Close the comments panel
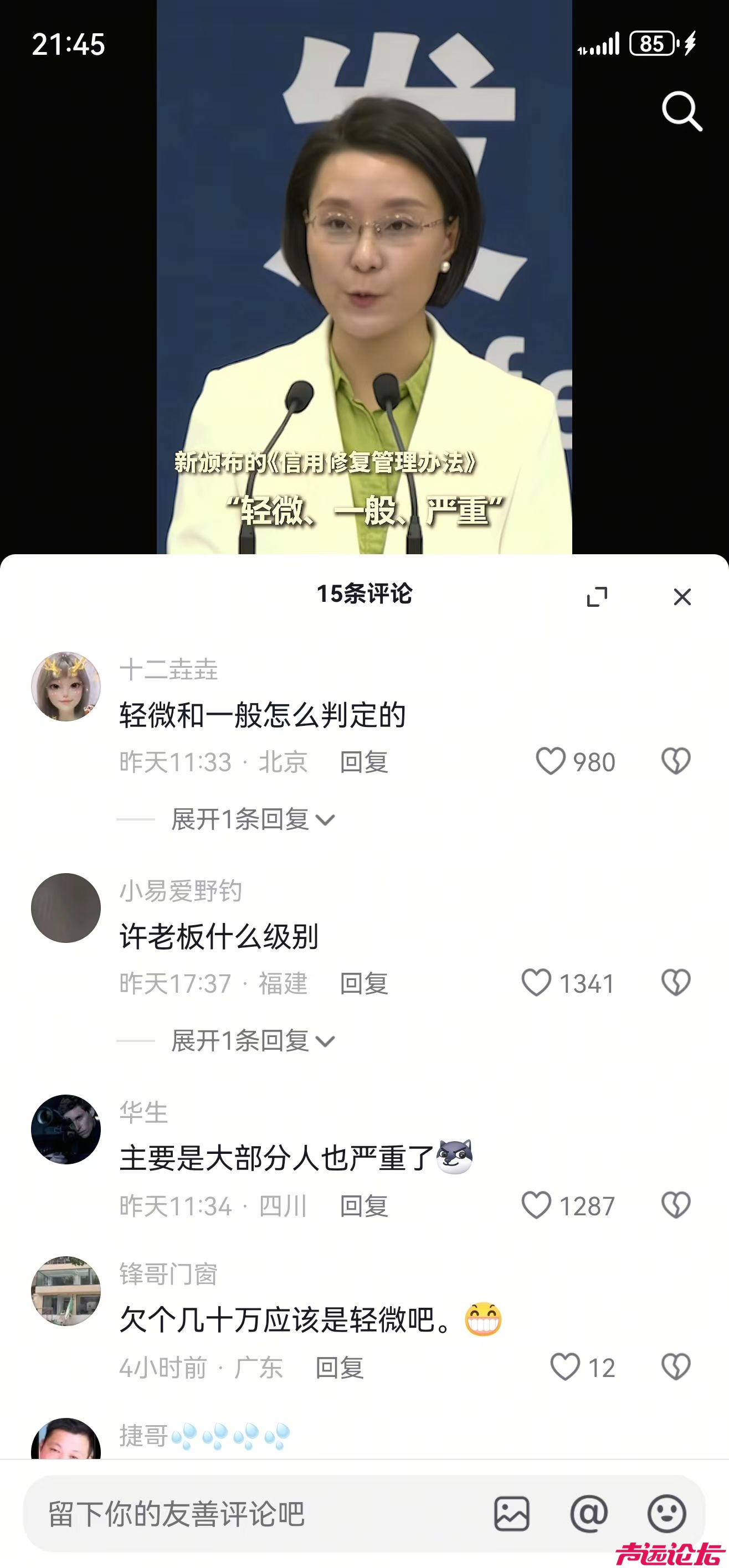 [x=682, y=596]
